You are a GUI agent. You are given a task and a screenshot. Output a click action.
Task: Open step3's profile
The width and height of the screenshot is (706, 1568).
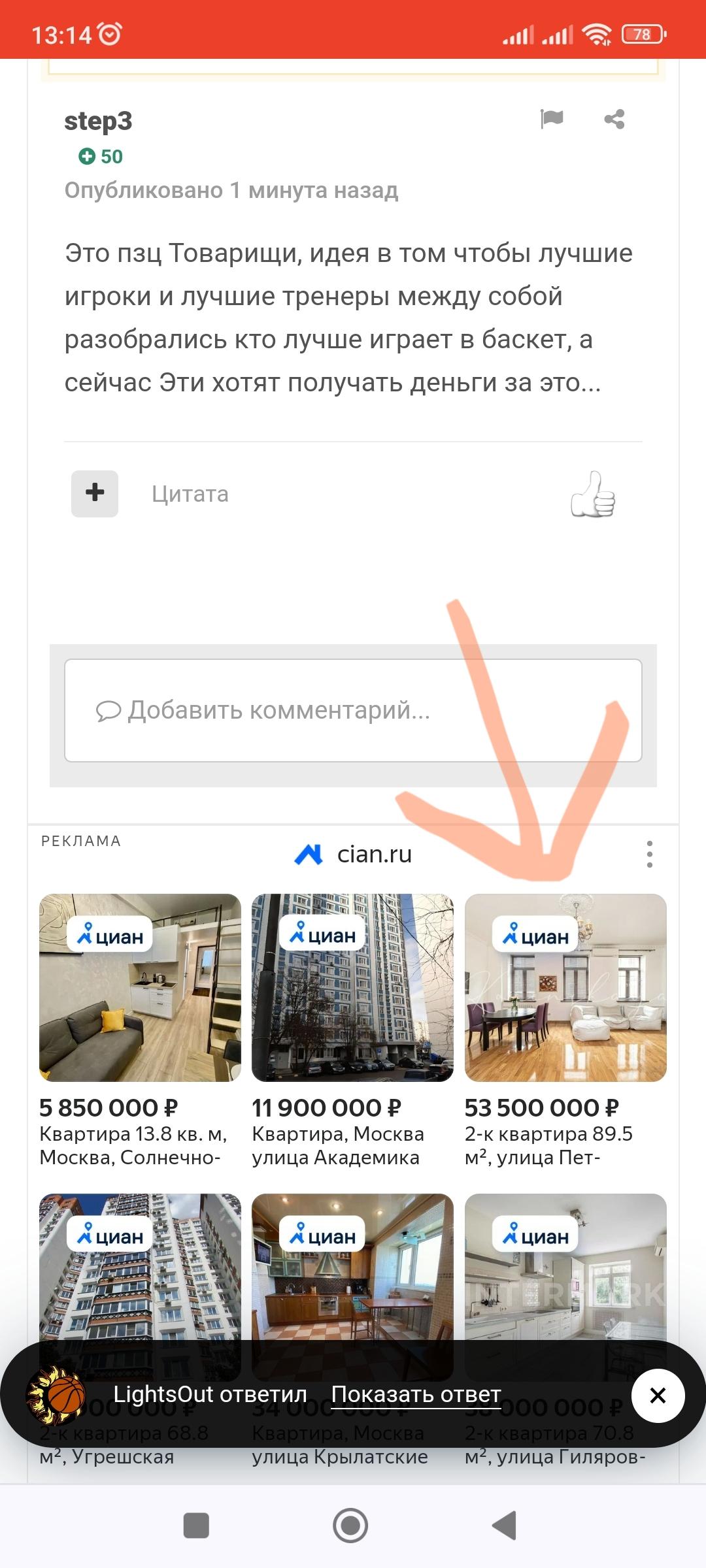click(98, 121)
